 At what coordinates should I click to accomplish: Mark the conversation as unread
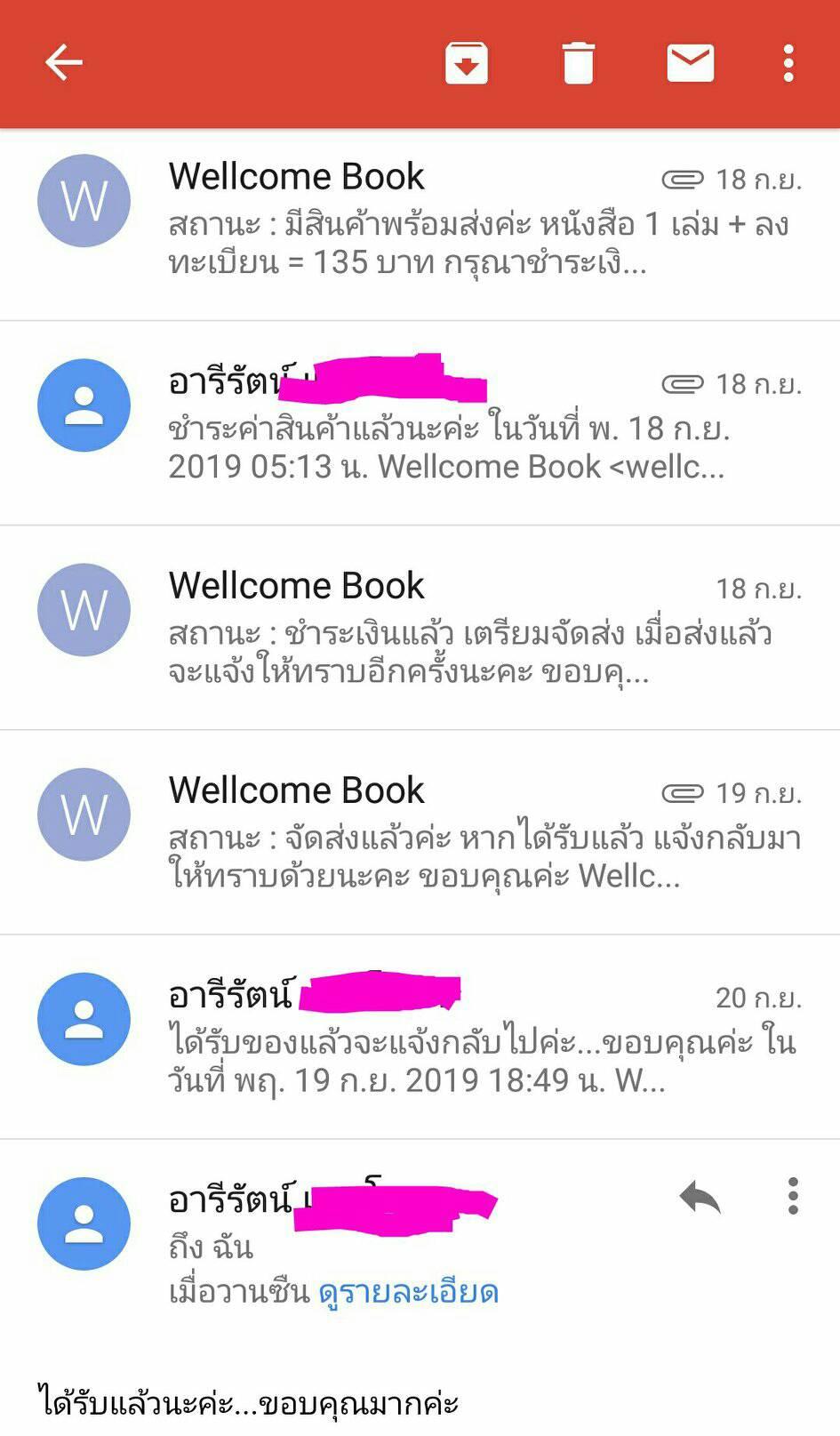tap(691, 63)
